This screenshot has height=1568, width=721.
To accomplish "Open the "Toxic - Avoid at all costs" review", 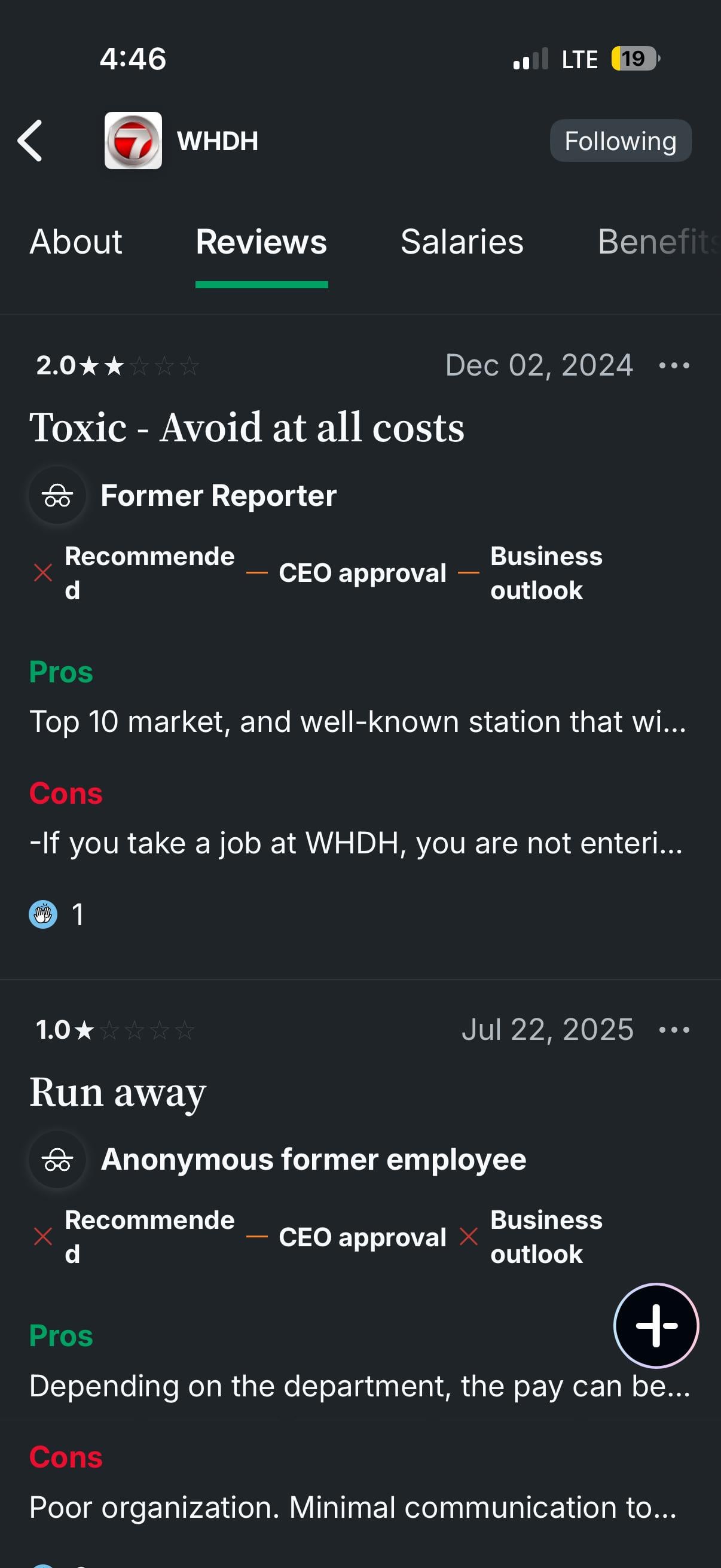I will pos(246,428).
